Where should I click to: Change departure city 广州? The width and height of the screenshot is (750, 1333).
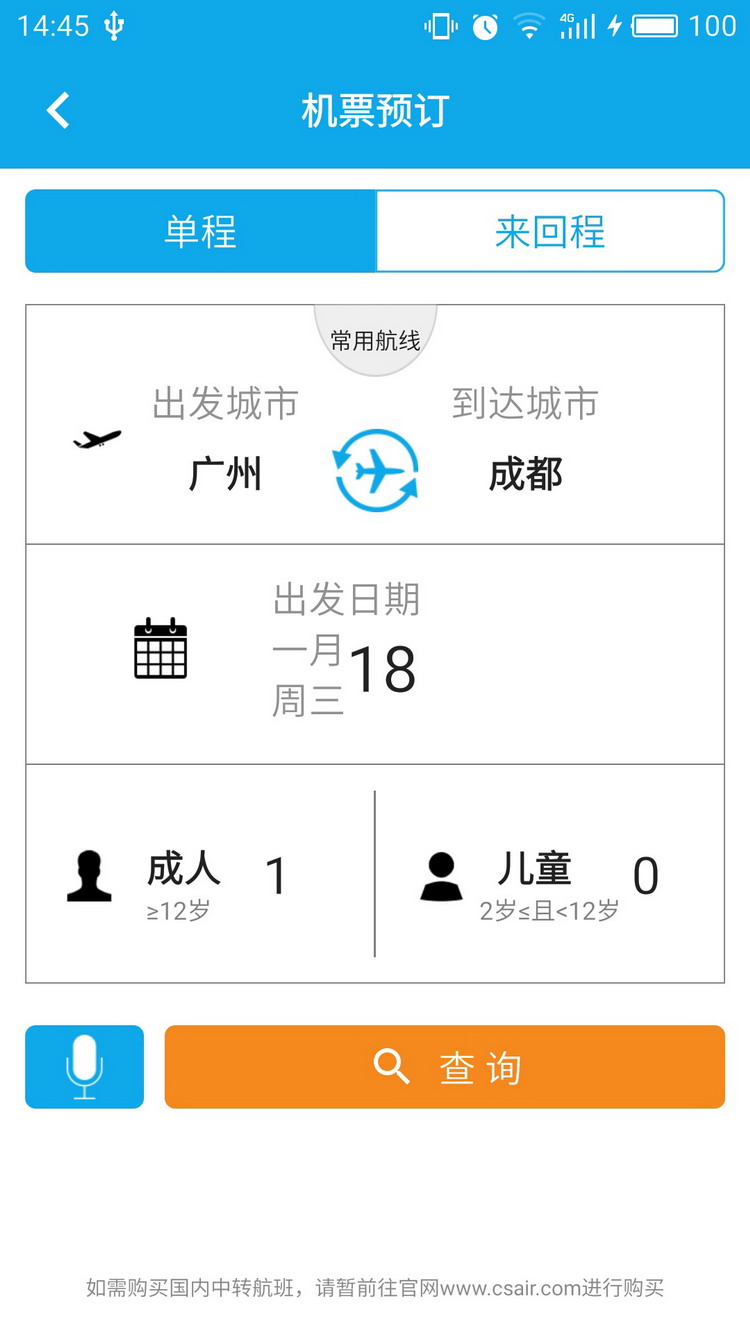(225, 473)
